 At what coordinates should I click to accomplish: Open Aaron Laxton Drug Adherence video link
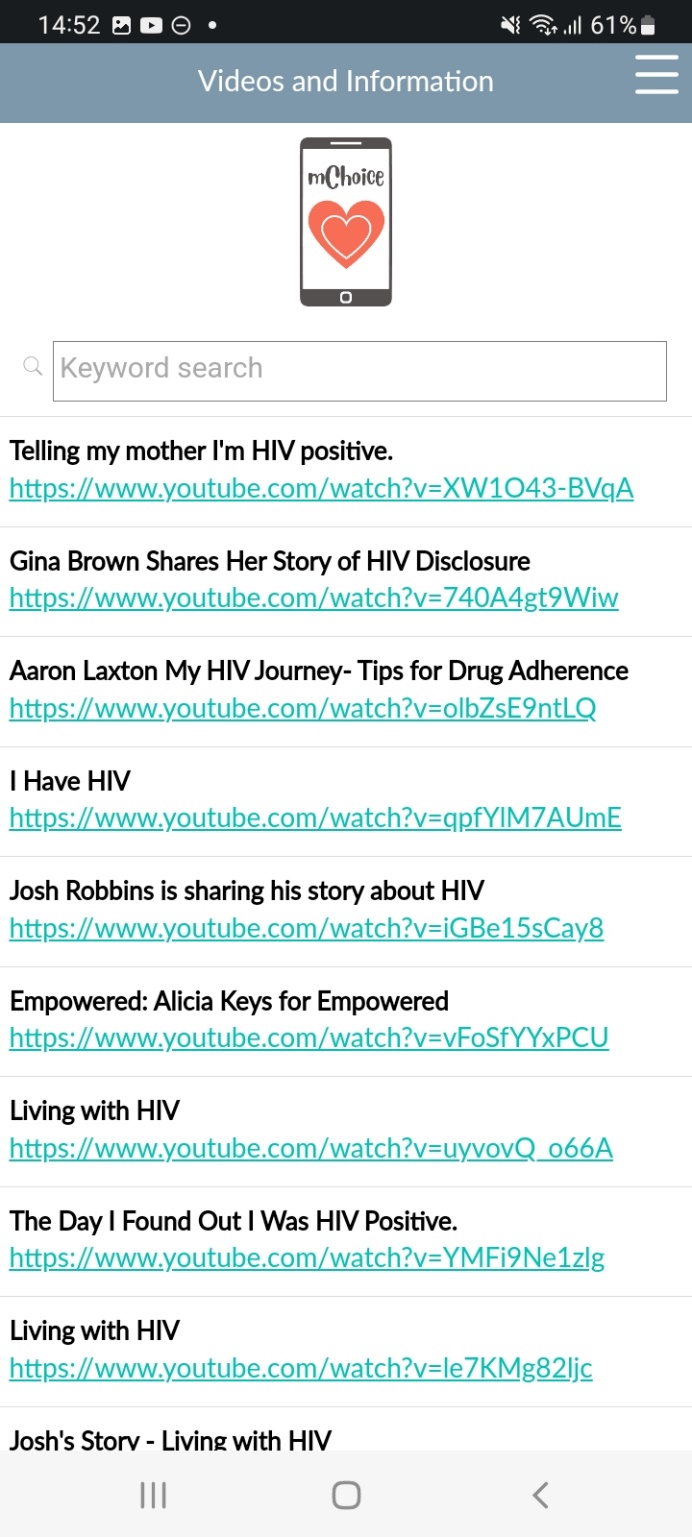tap(303, 709)
